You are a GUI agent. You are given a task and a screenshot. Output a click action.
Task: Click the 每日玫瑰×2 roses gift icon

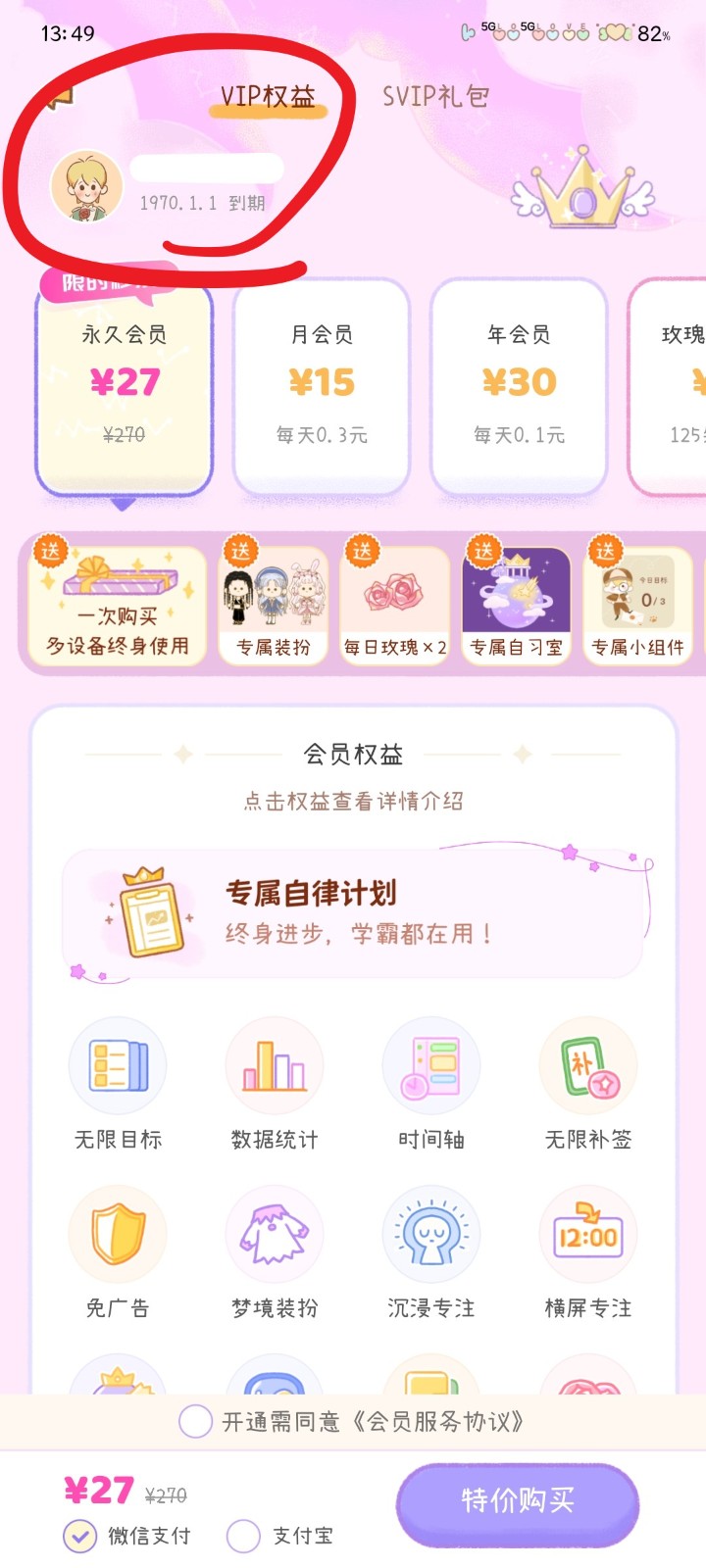(x=395, y=598)
